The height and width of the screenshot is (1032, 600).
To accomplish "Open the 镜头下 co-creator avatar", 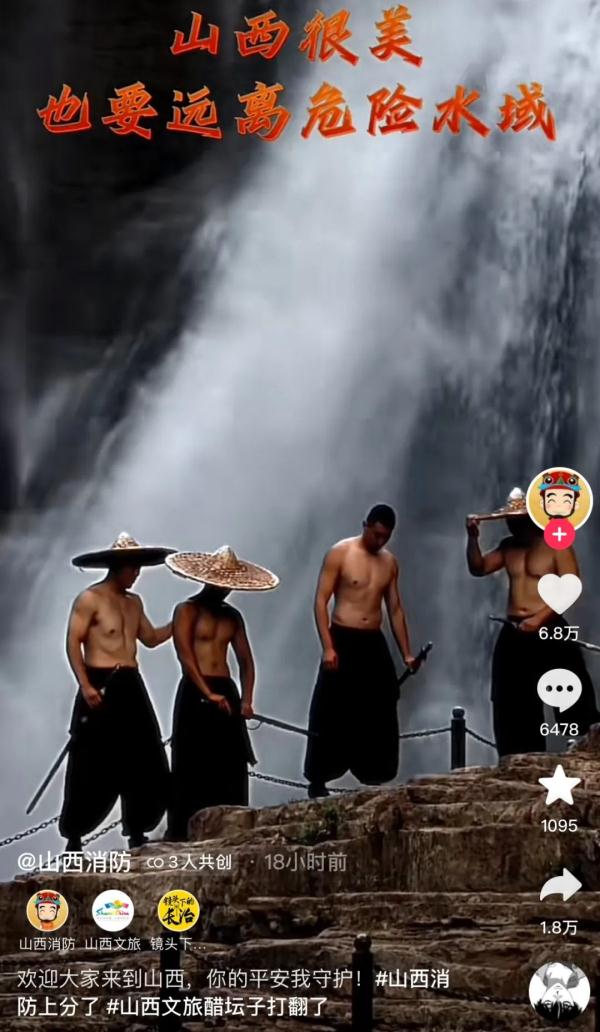I will [x=179, y=910].
